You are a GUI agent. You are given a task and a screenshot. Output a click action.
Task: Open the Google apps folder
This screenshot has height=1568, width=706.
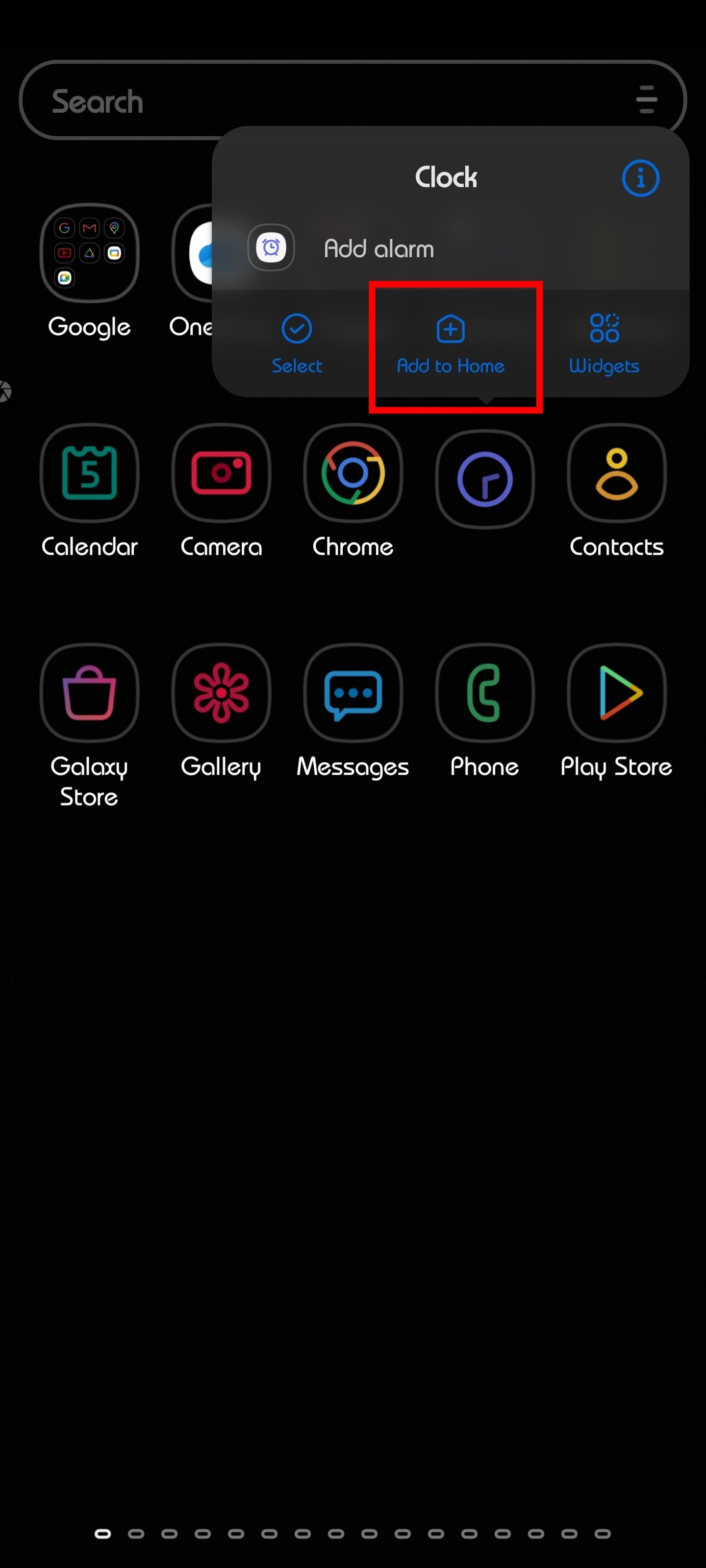pos(89,253)
